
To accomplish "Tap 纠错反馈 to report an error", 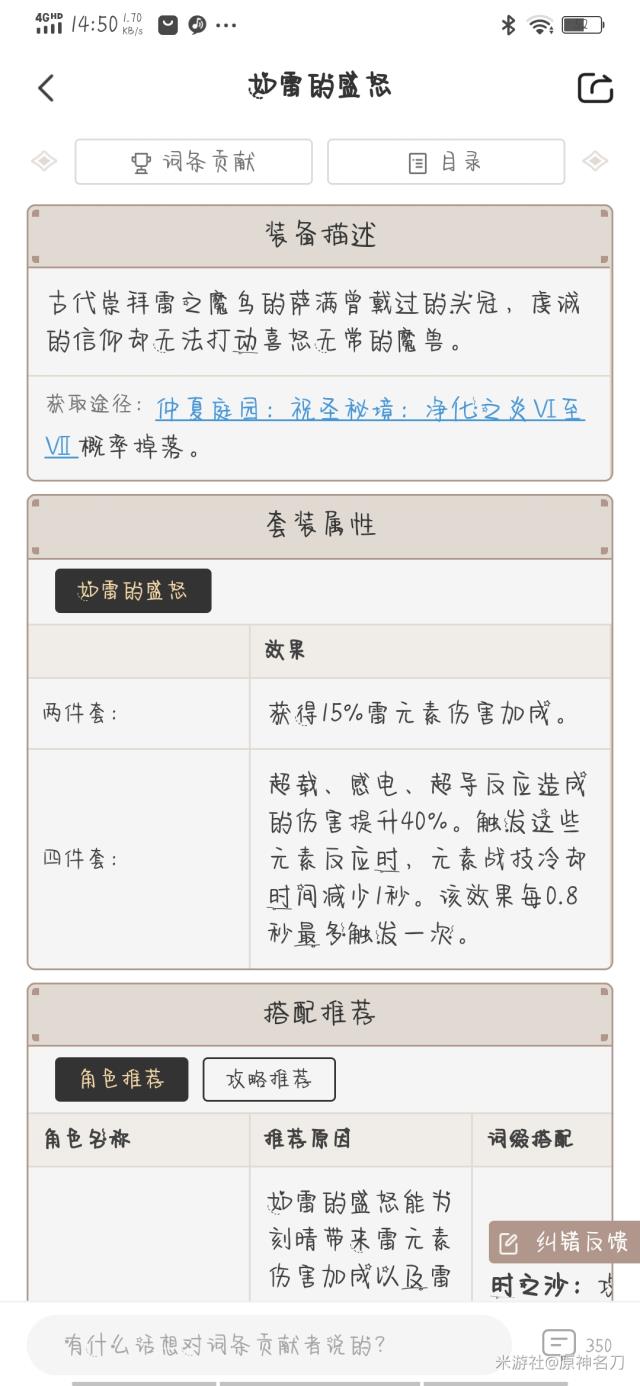I will tap(565, 1243).
